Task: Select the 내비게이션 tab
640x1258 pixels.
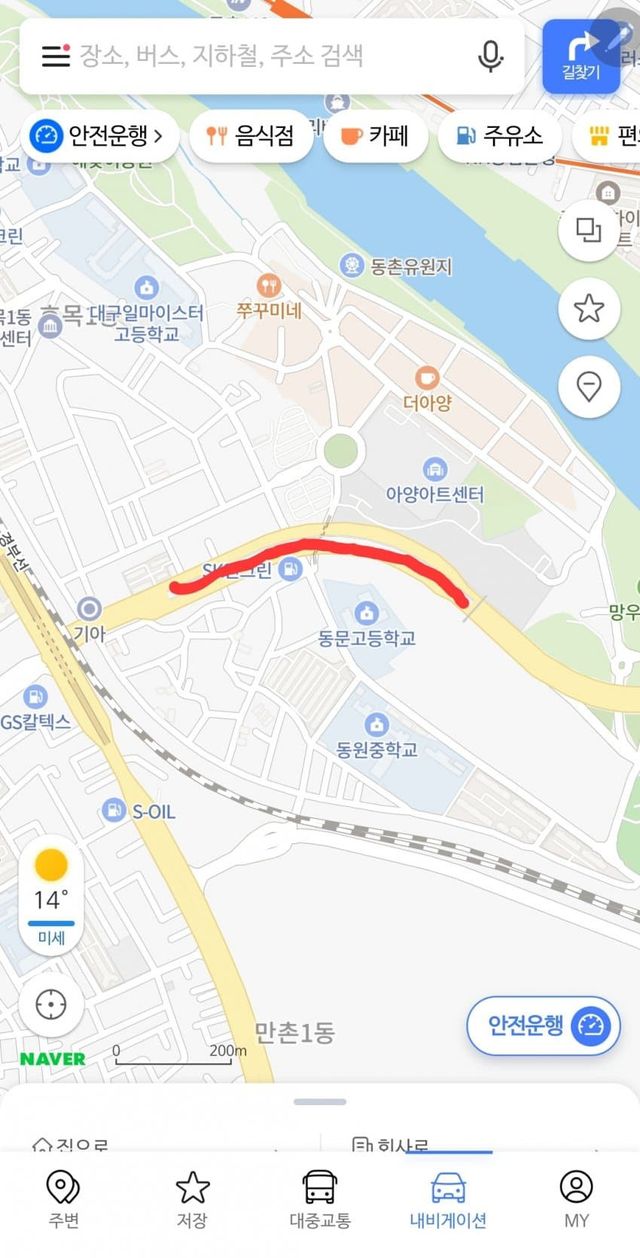Action: click(x=448, y=1200)
